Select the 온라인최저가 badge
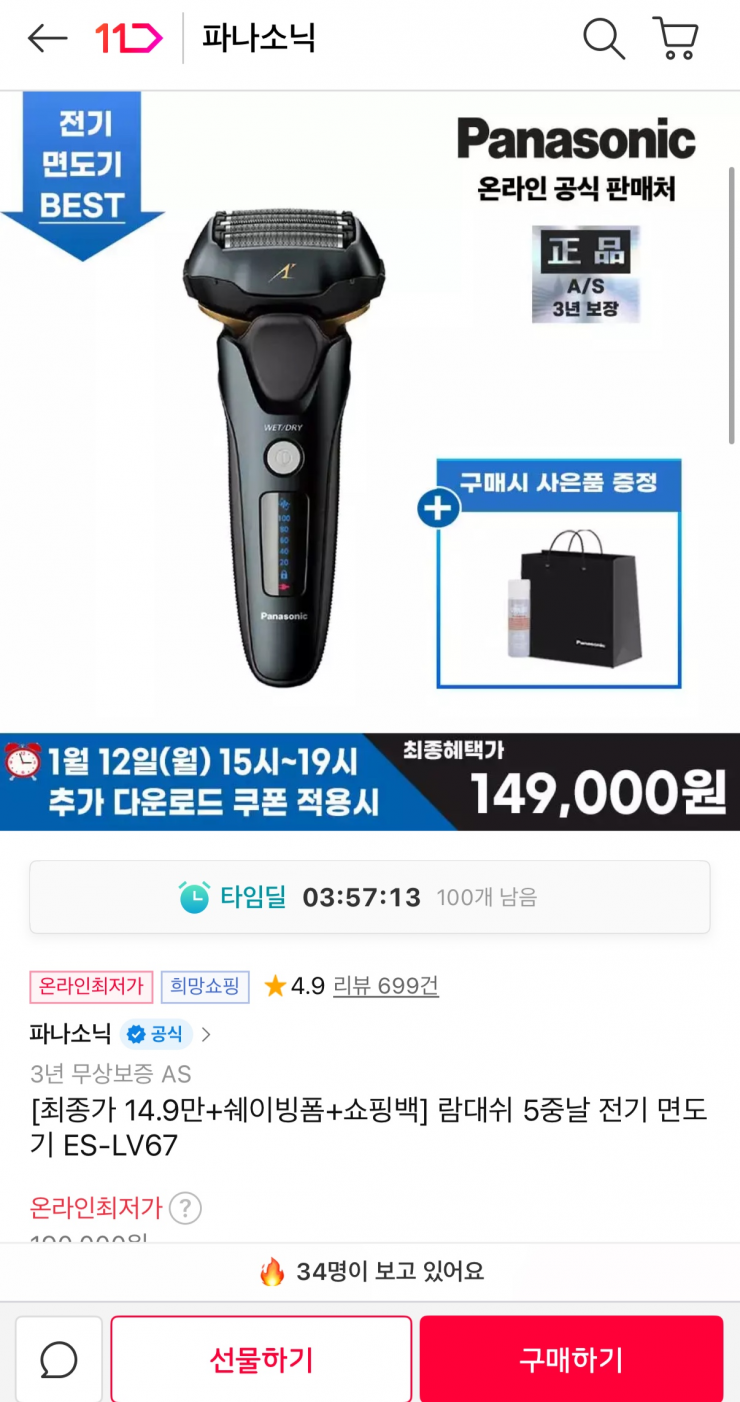 [x=89, y=987]
